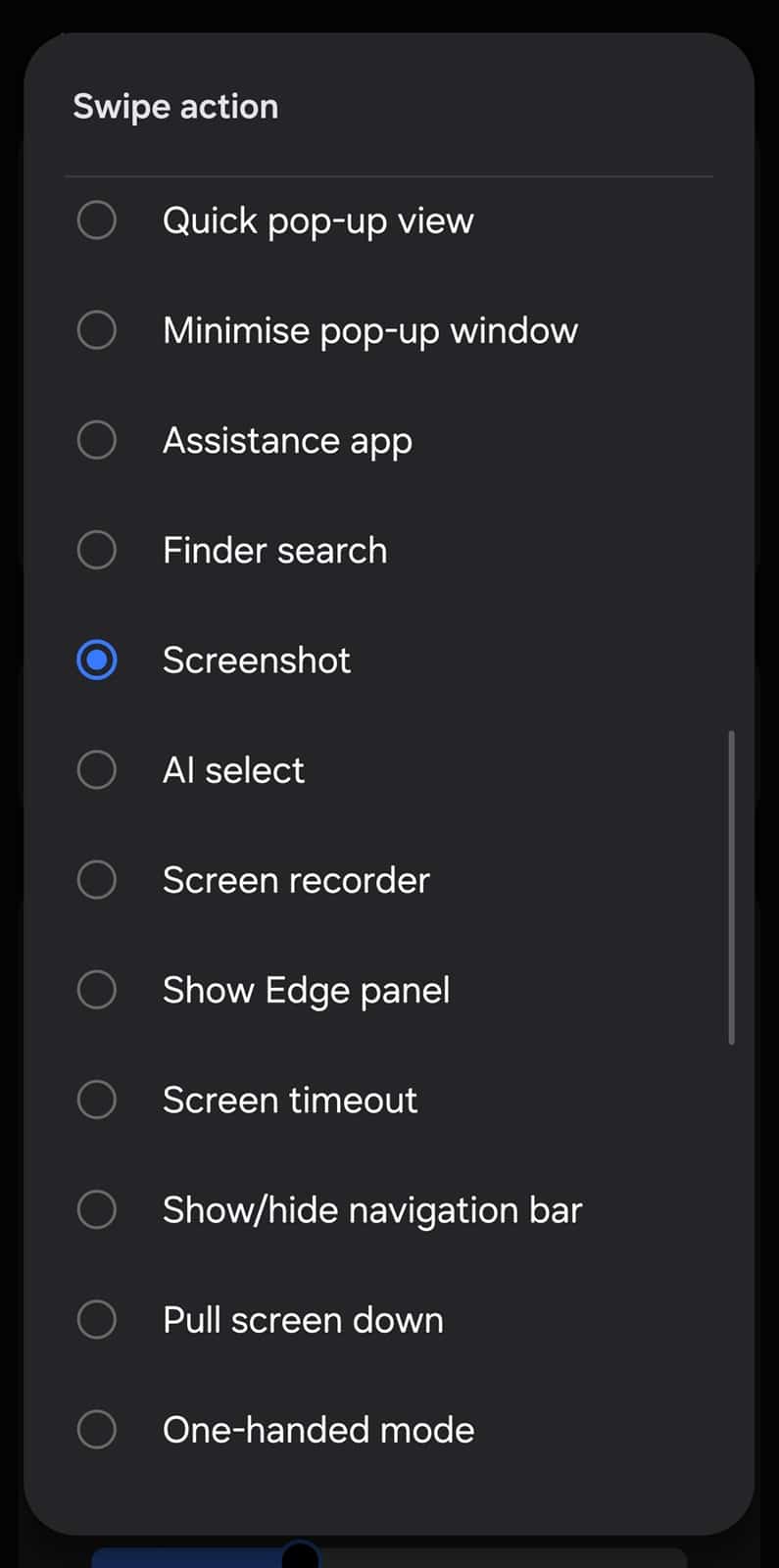779x1568 pixels.
Task: Set swipe action to Screen recorder
Action: tap(97, 879)
